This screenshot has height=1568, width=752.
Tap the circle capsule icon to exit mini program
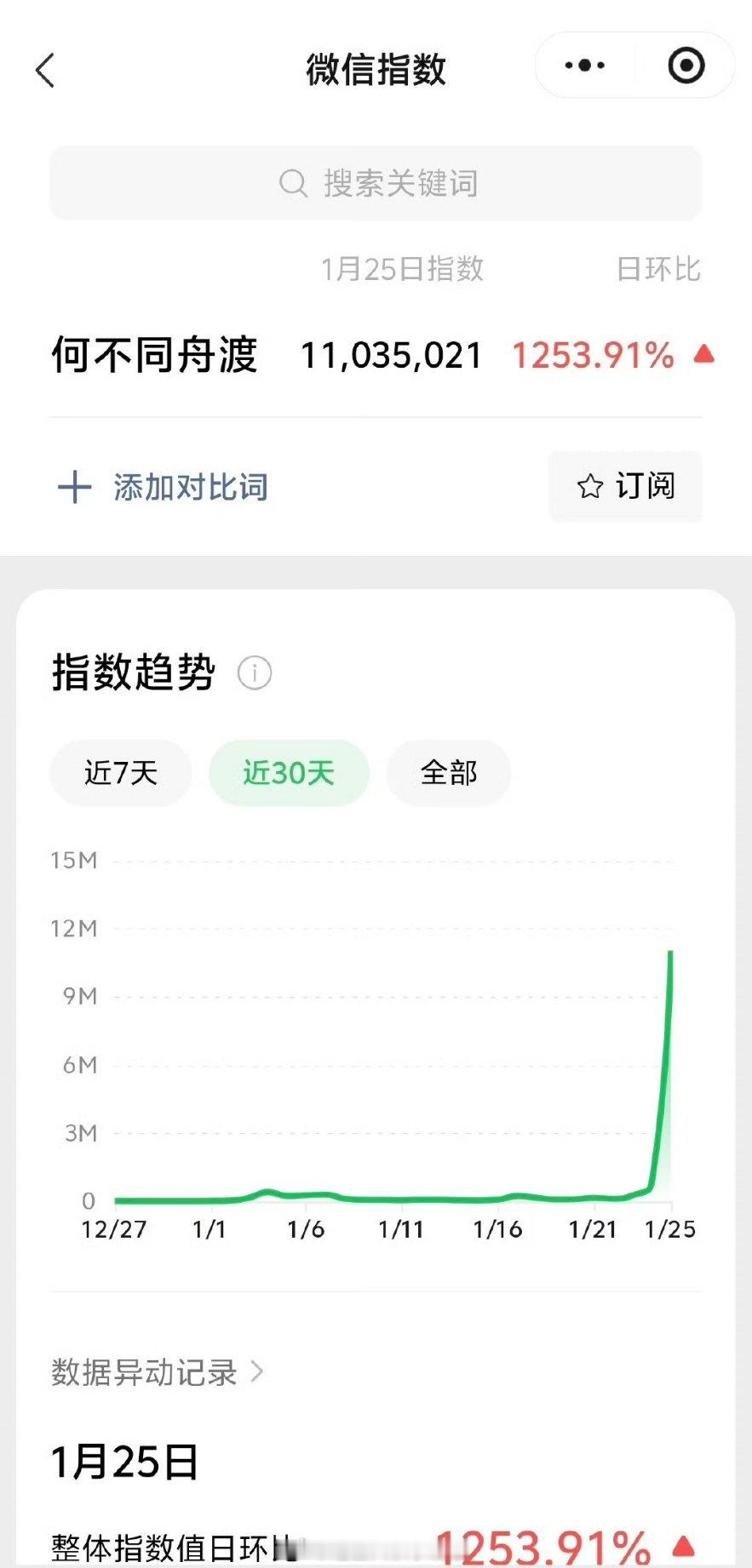pos(686,65)
